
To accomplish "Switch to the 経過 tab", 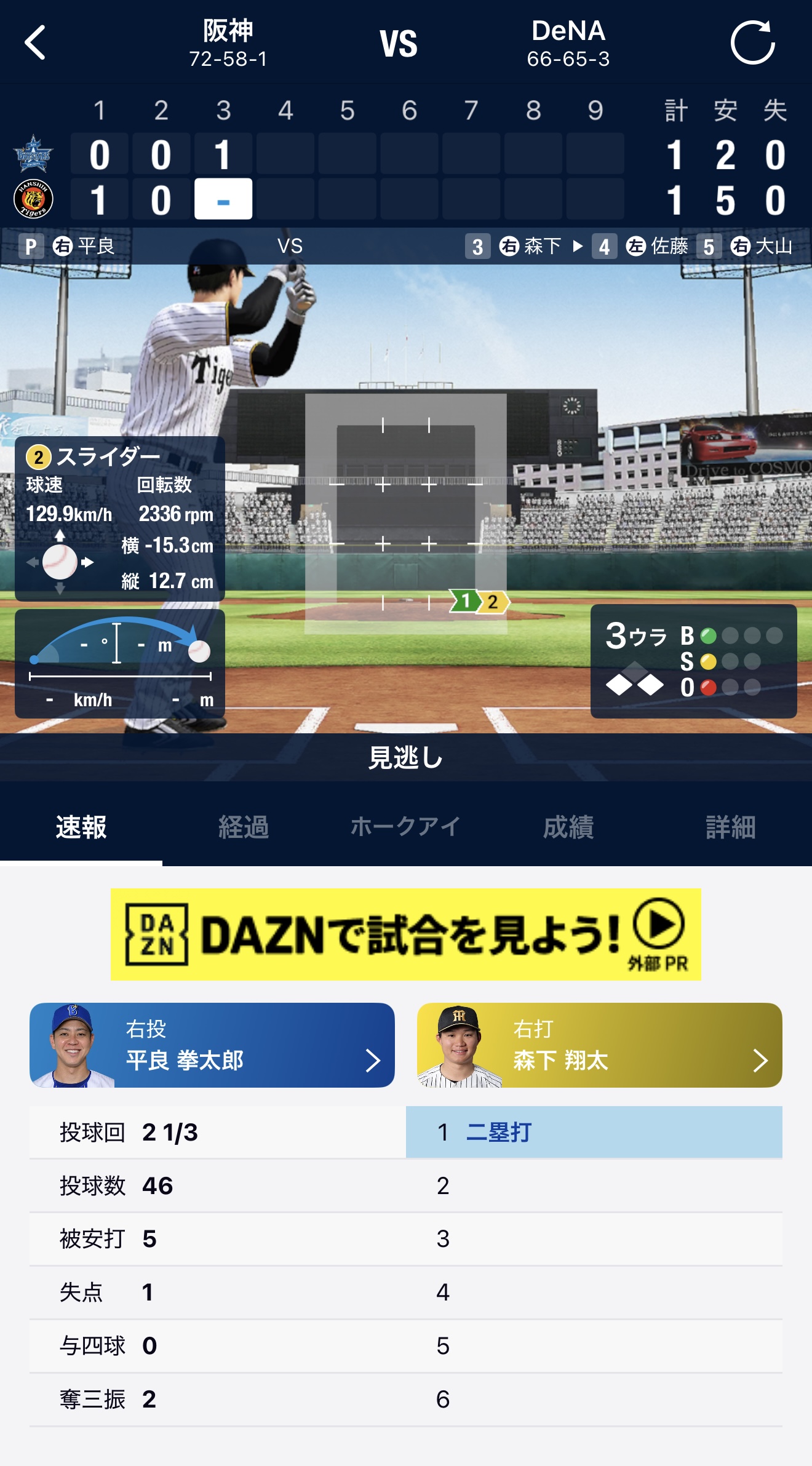I will coord(244,827).
